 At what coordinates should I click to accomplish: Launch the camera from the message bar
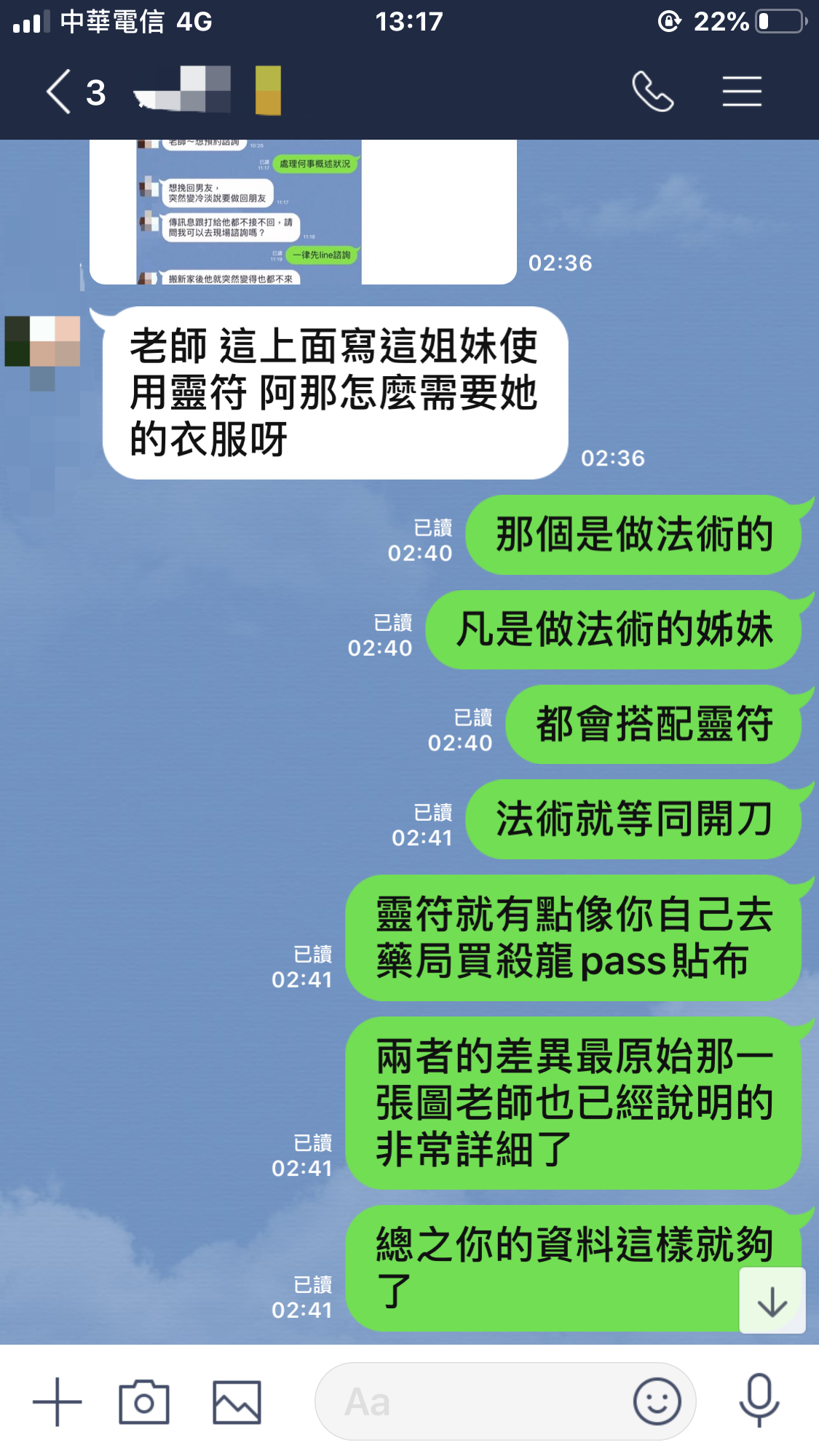click(144, 1401)
